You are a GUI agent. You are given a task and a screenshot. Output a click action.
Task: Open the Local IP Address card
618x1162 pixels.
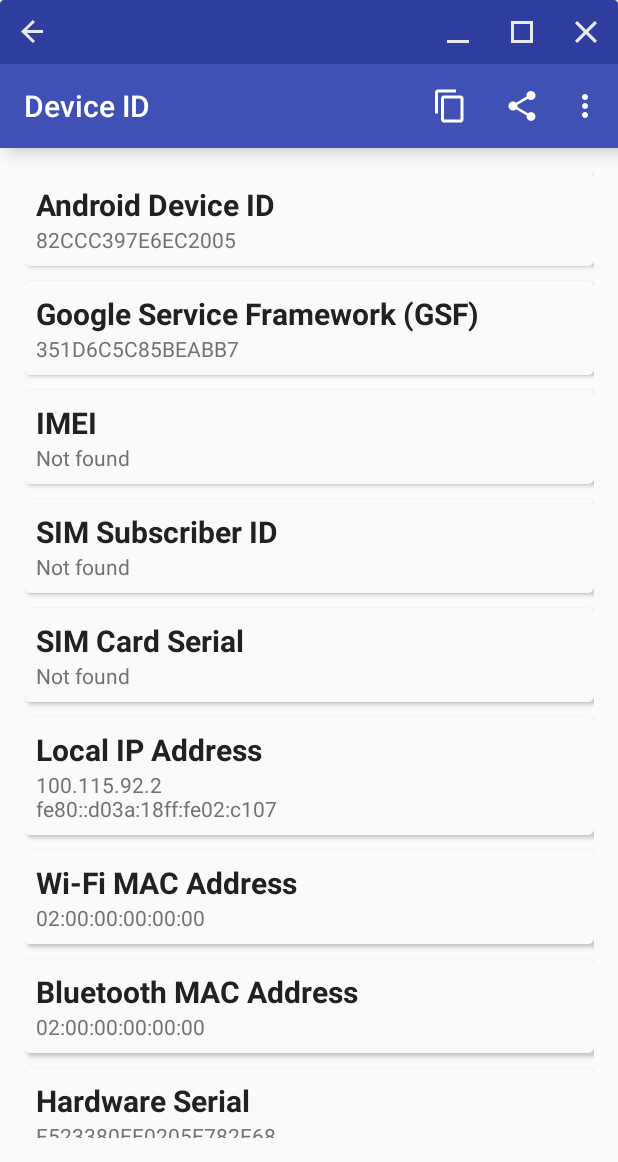pyautogui.click(x=309, y=777)
